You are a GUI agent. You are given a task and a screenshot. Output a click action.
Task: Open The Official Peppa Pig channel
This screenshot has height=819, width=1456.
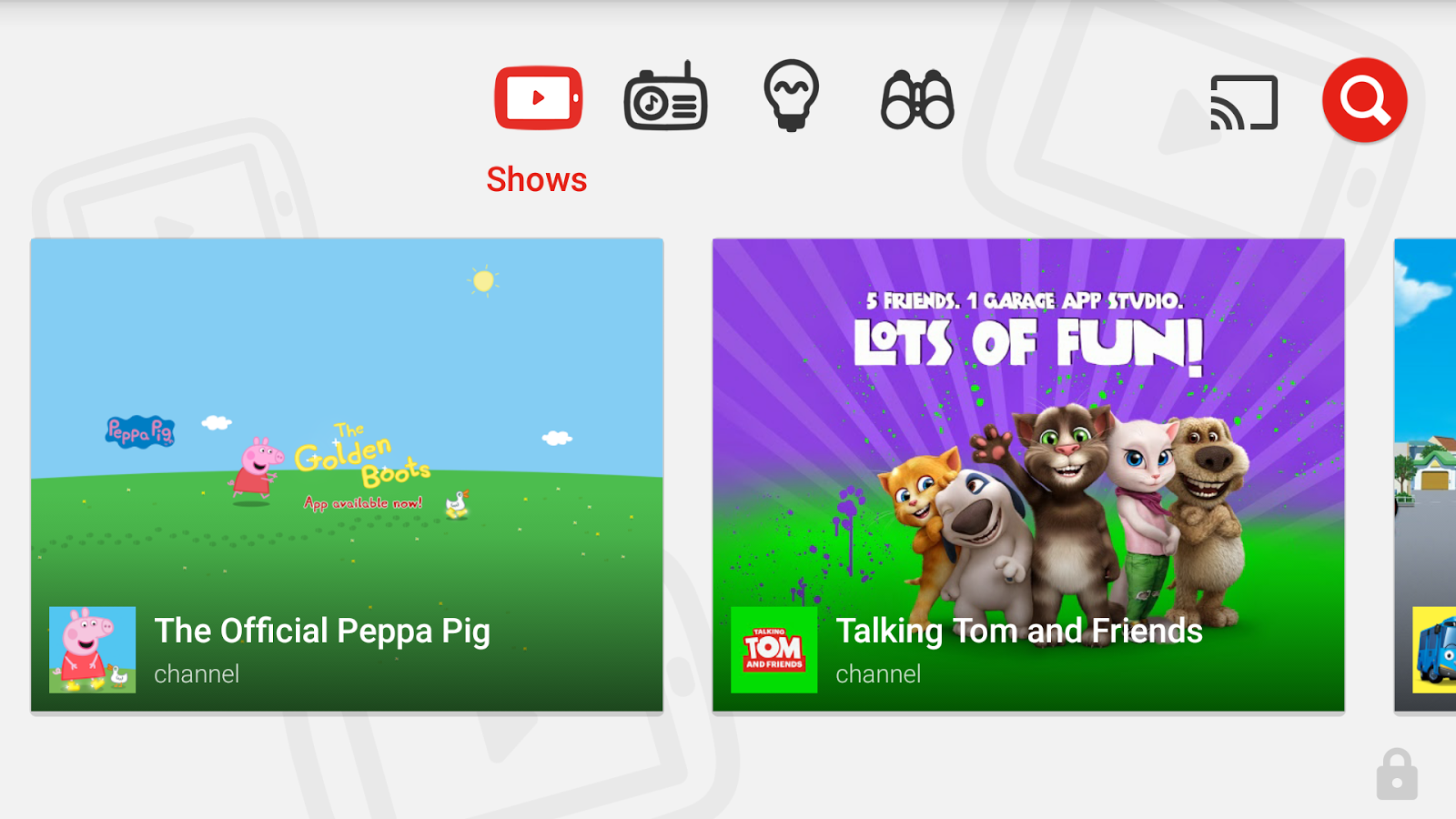(347, 474)
